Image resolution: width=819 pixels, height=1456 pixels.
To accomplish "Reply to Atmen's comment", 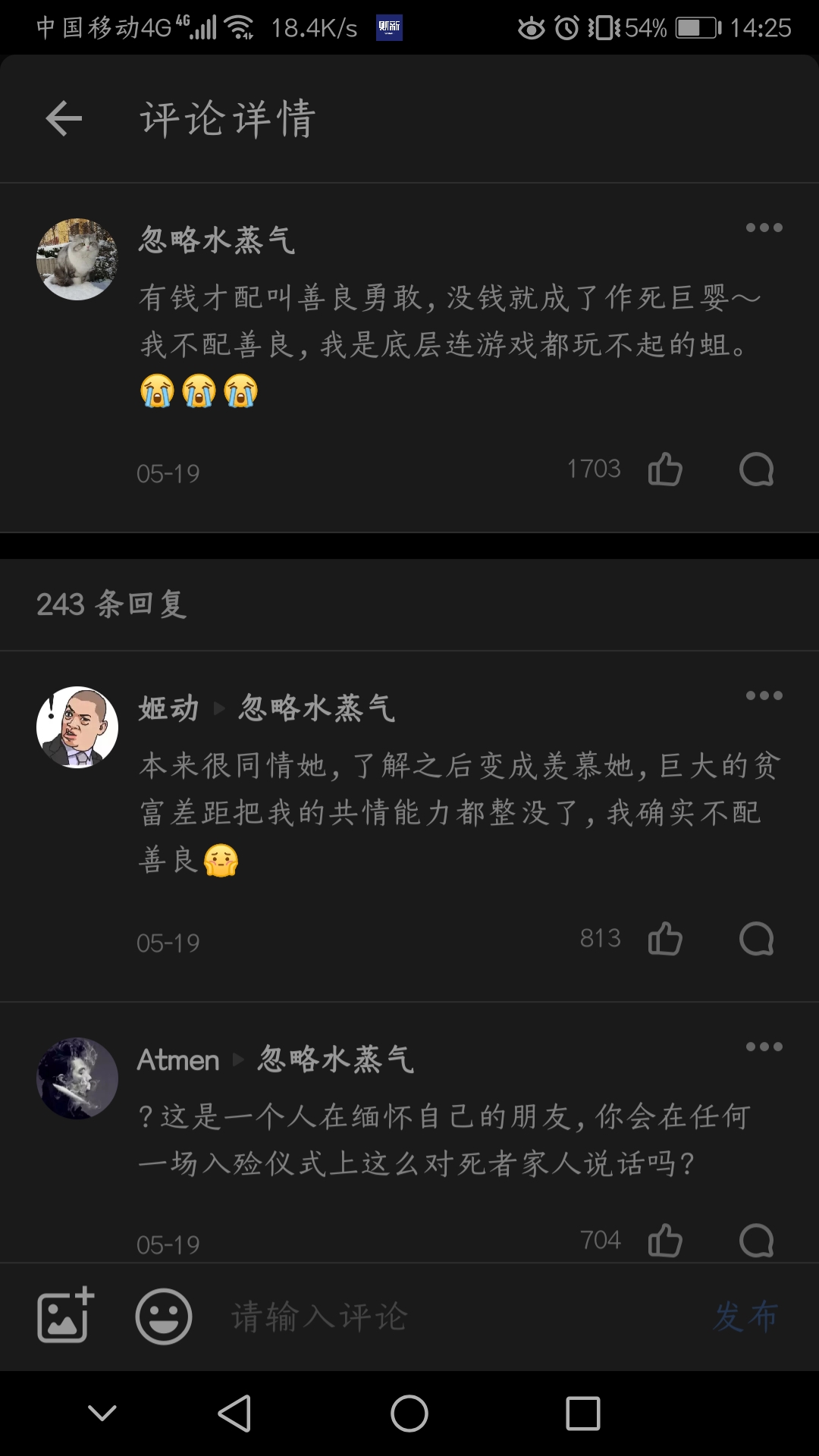I will point(756,1241).
